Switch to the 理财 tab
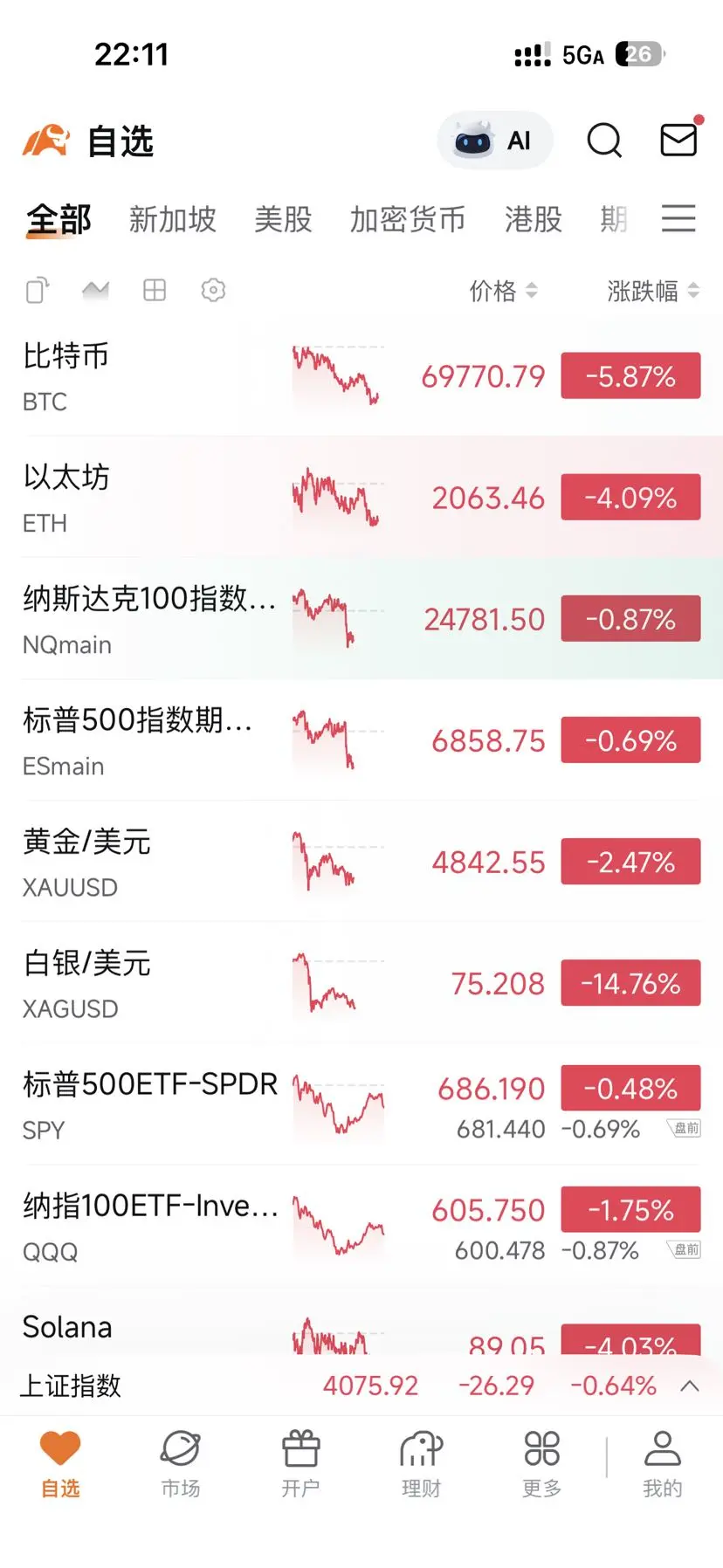Image resolution: width=723 pixels, height=1568 pixels. (421, 1461)
